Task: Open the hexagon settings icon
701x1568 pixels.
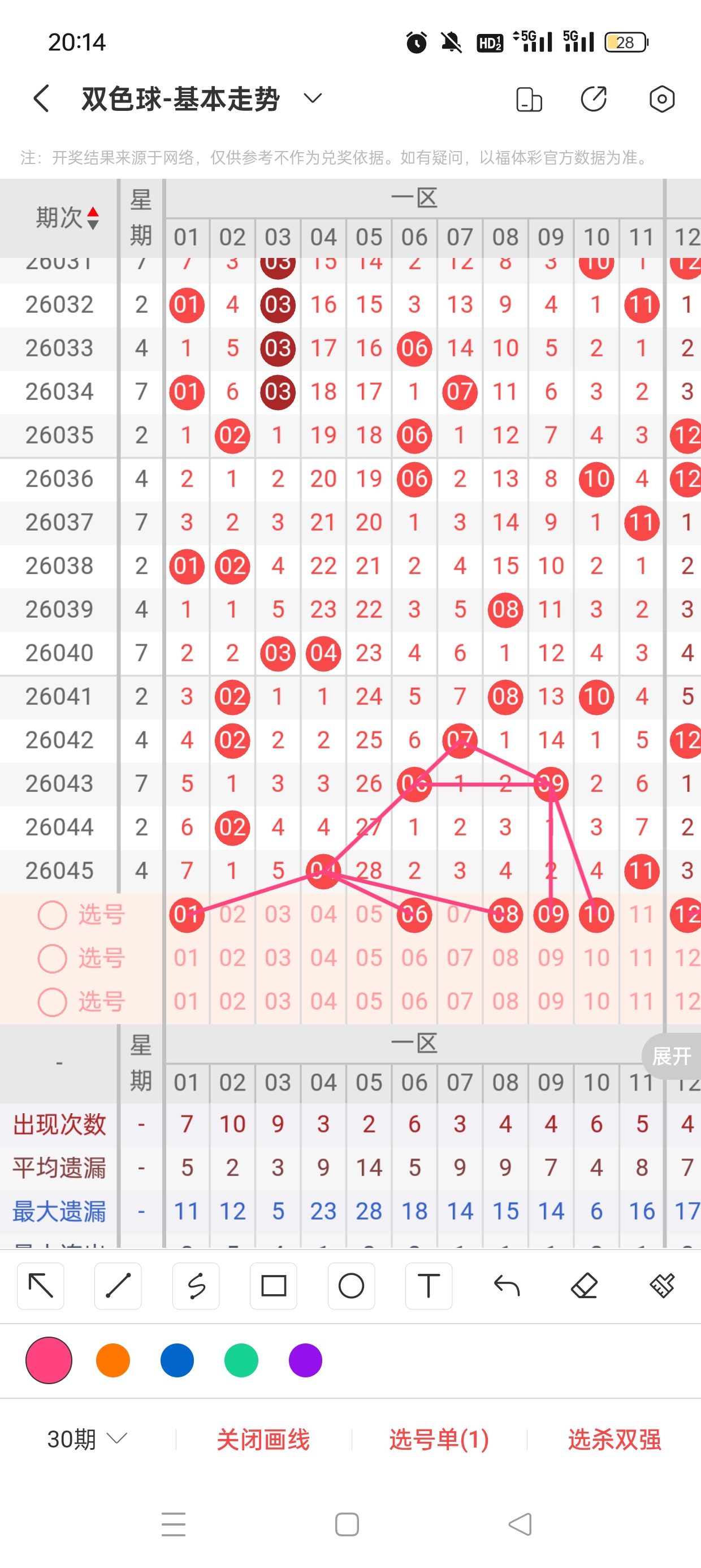Action: 661,99
